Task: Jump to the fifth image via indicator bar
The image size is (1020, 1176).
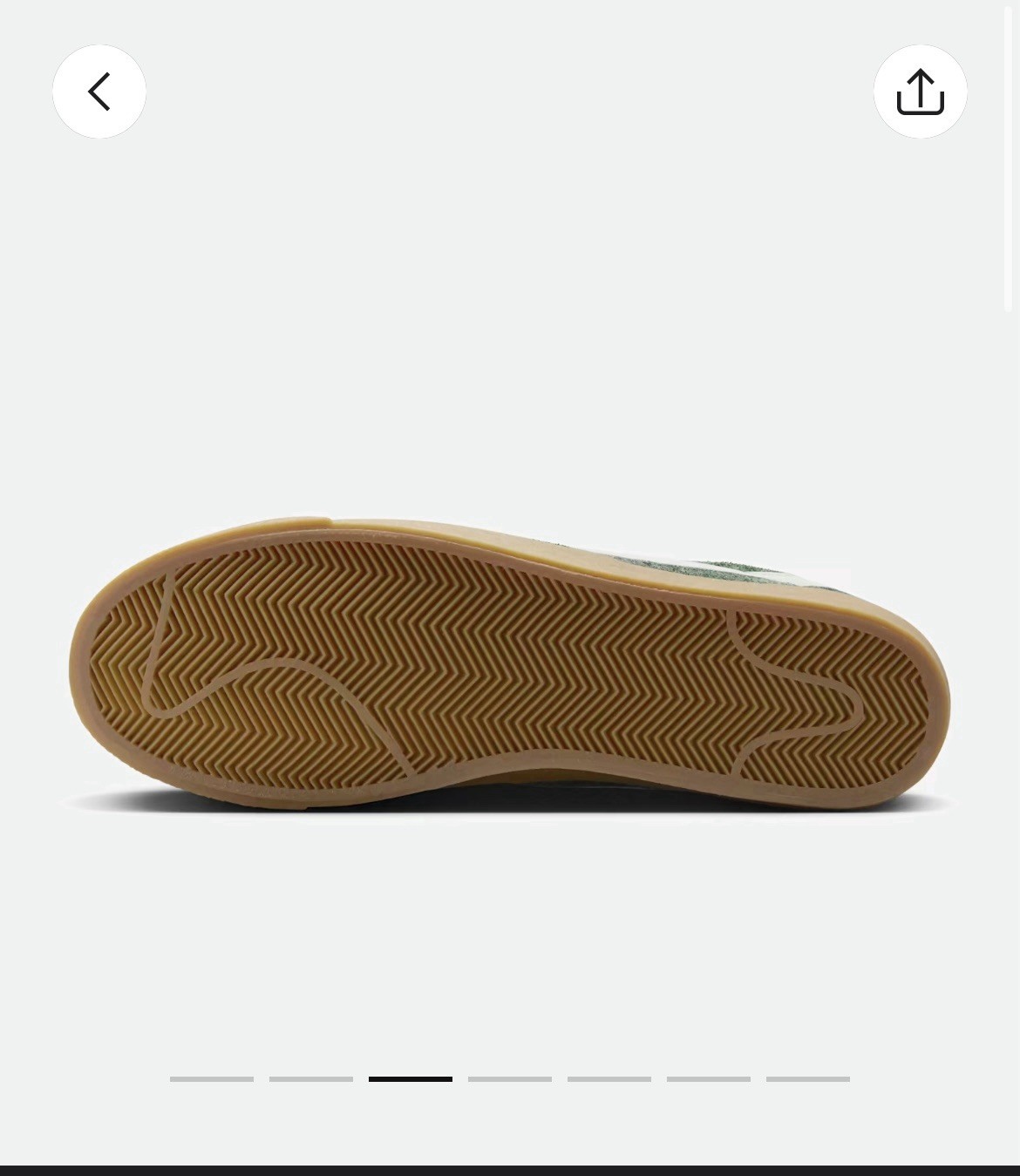Action: point(609,1079)
